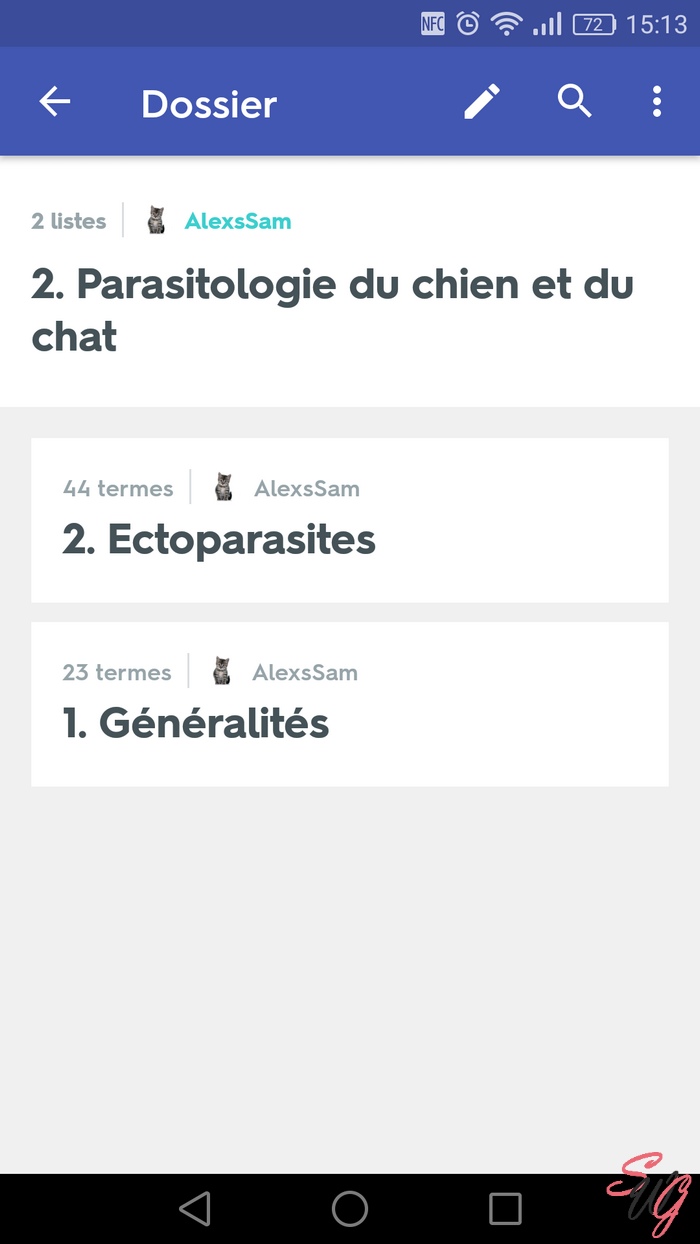
Task: Tap the system back button
Action: pos(195,1208)
